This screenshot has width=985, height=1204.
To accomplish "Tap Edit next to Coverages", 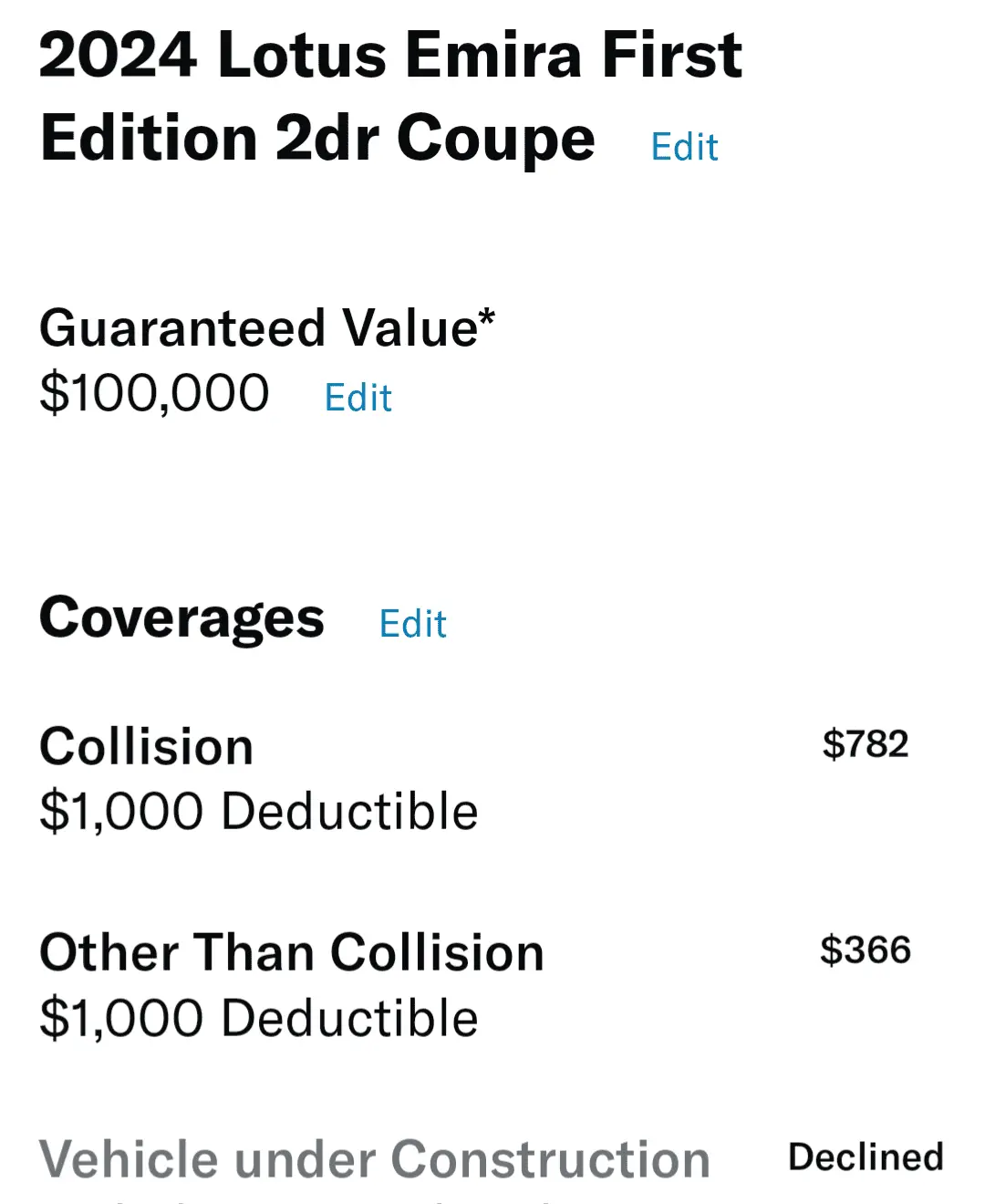I will (412, 624).
